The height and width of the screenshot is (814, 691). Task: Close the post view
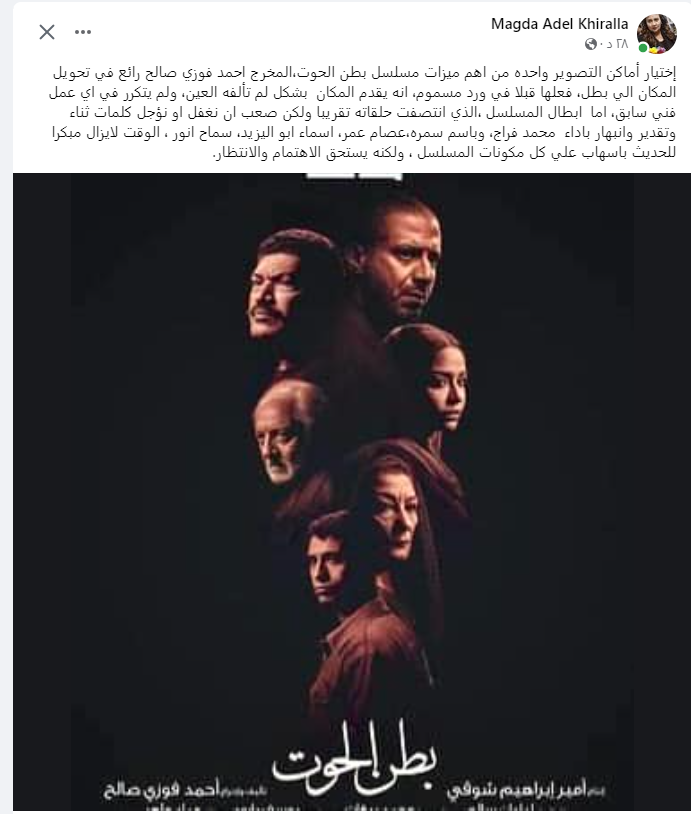[46, 32]
